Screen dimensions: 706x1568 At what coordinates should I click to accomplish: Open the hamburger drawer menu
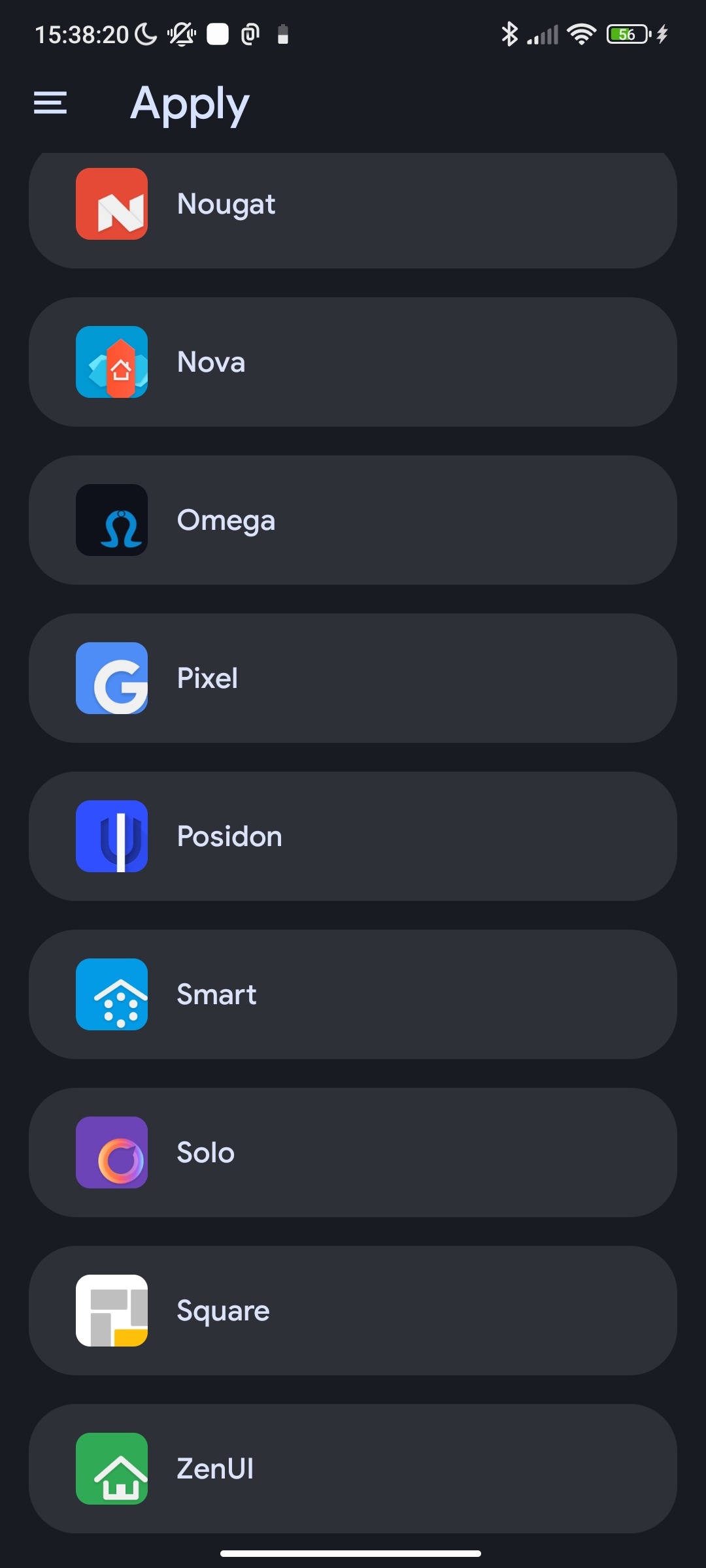coord(50,103)
